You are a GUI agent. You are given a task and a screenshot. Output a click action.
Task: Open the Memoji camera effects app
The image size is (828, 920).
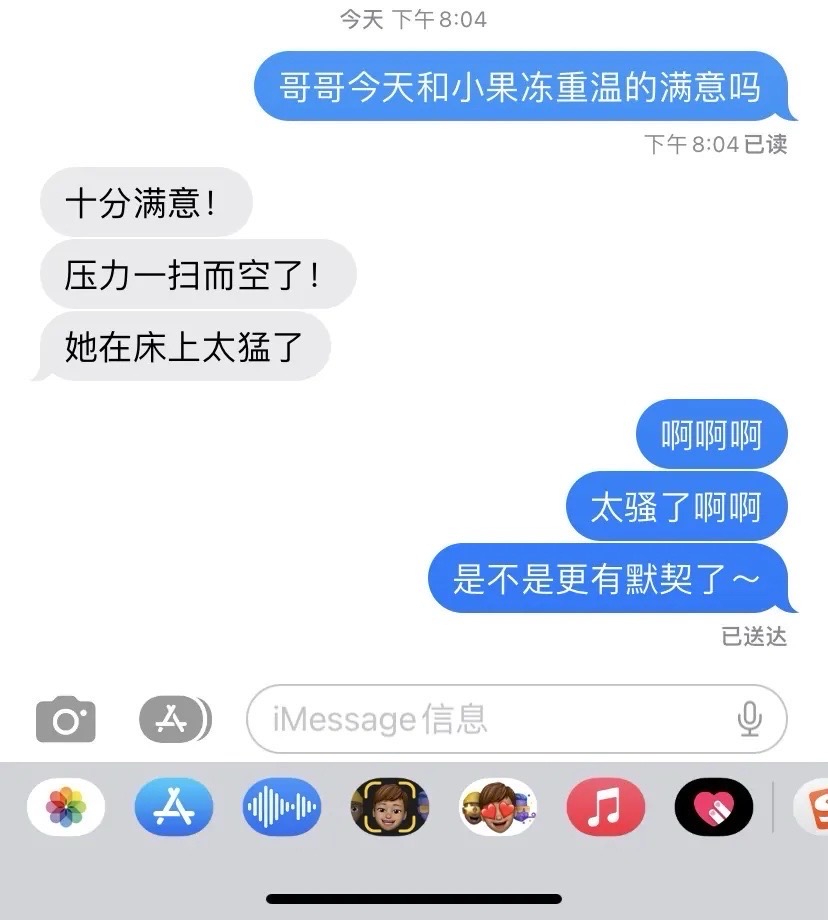point(390,806)
